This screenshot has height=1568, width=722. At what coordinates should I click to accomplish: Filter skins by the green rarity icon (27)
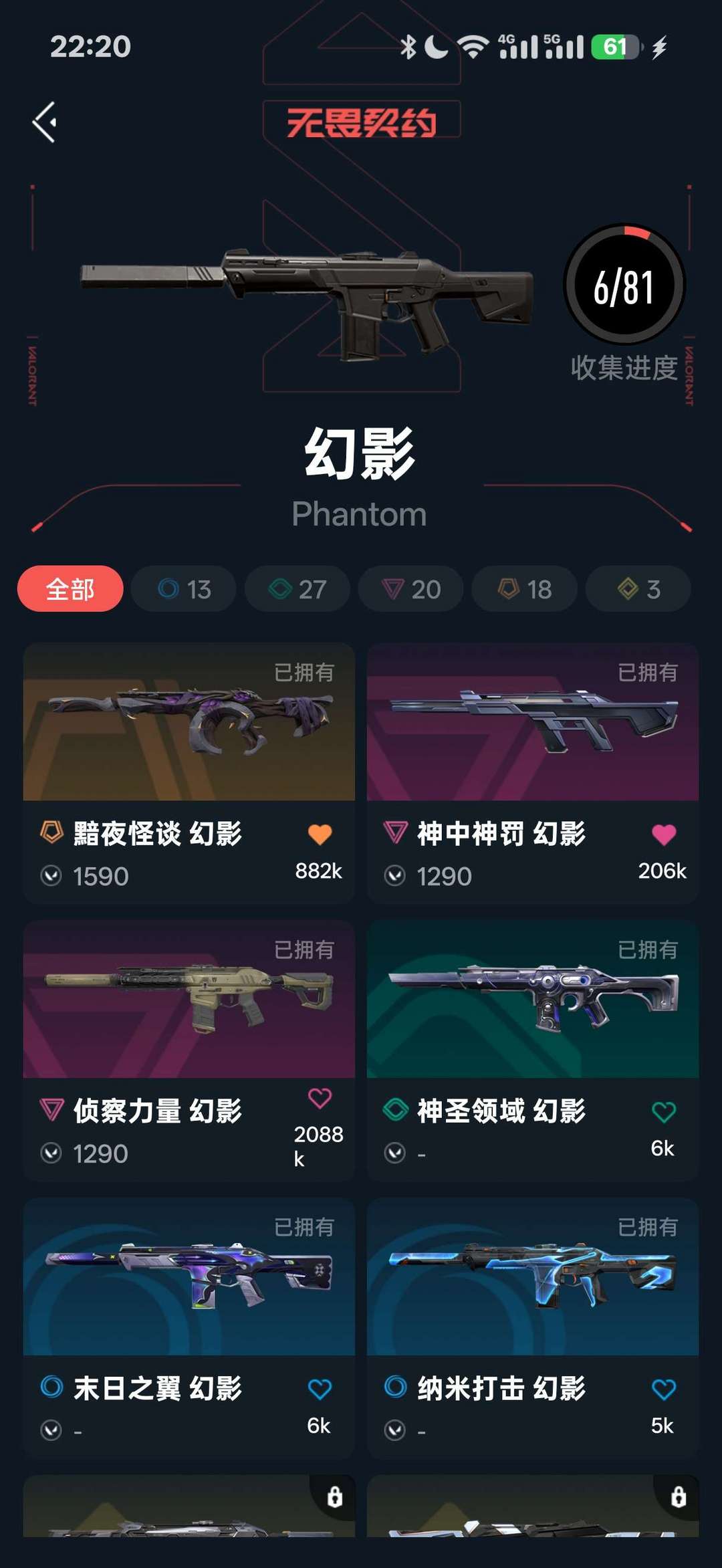click(x=296, y=589)
